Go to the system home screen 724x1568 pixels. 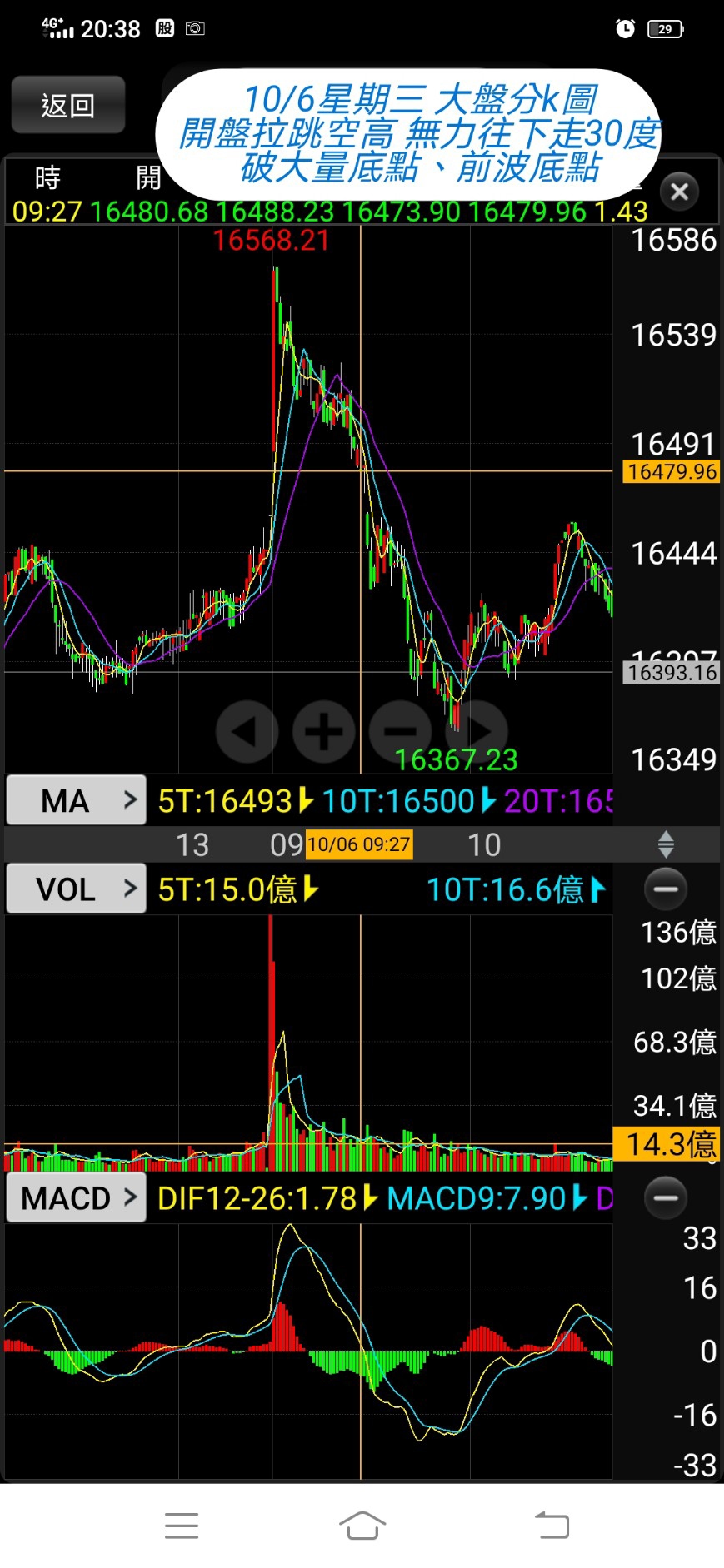[x=362, y=1526]
